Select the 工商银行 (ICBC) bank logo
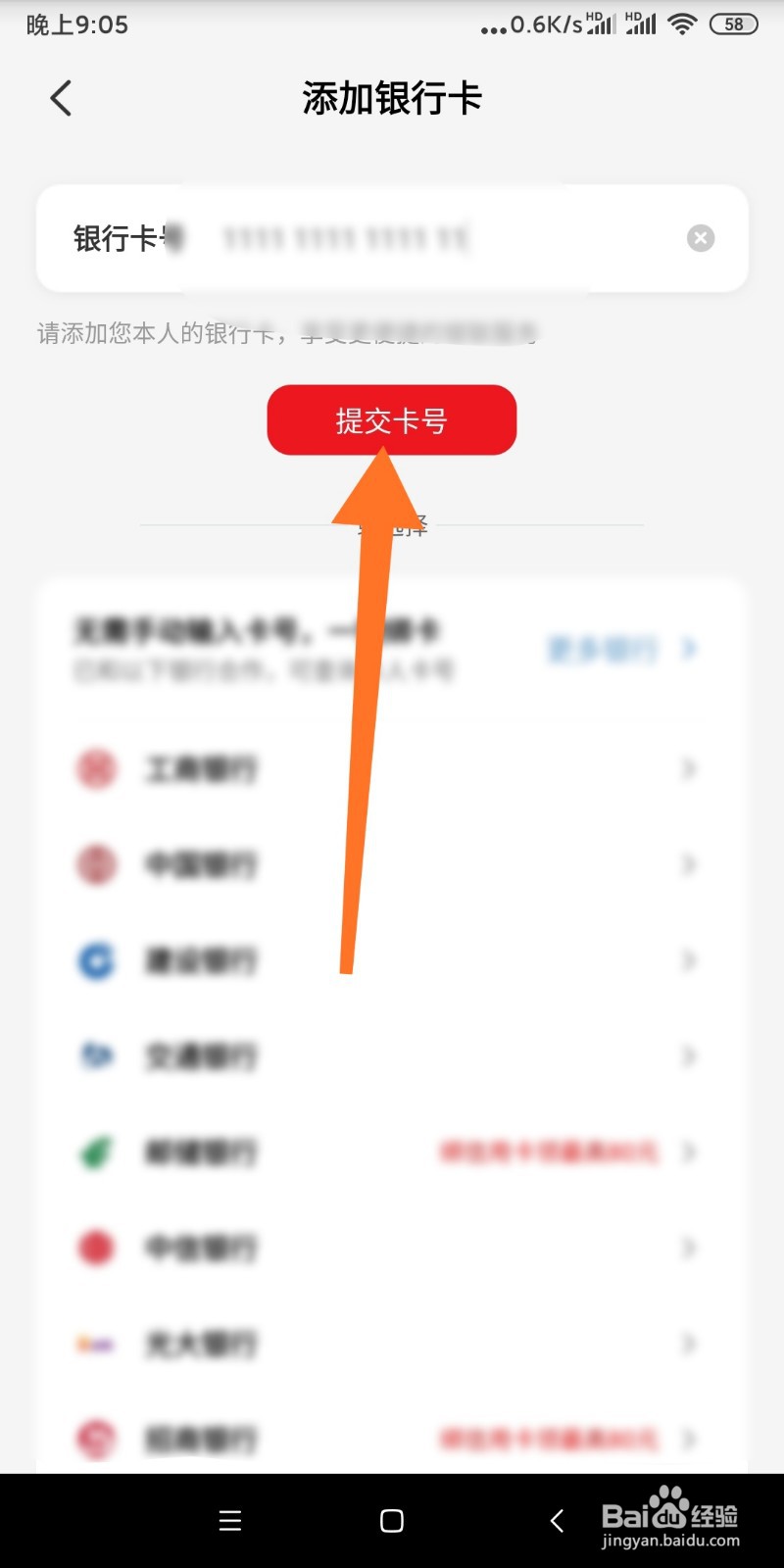784x1568 pixels. click(x=95, y=769)
